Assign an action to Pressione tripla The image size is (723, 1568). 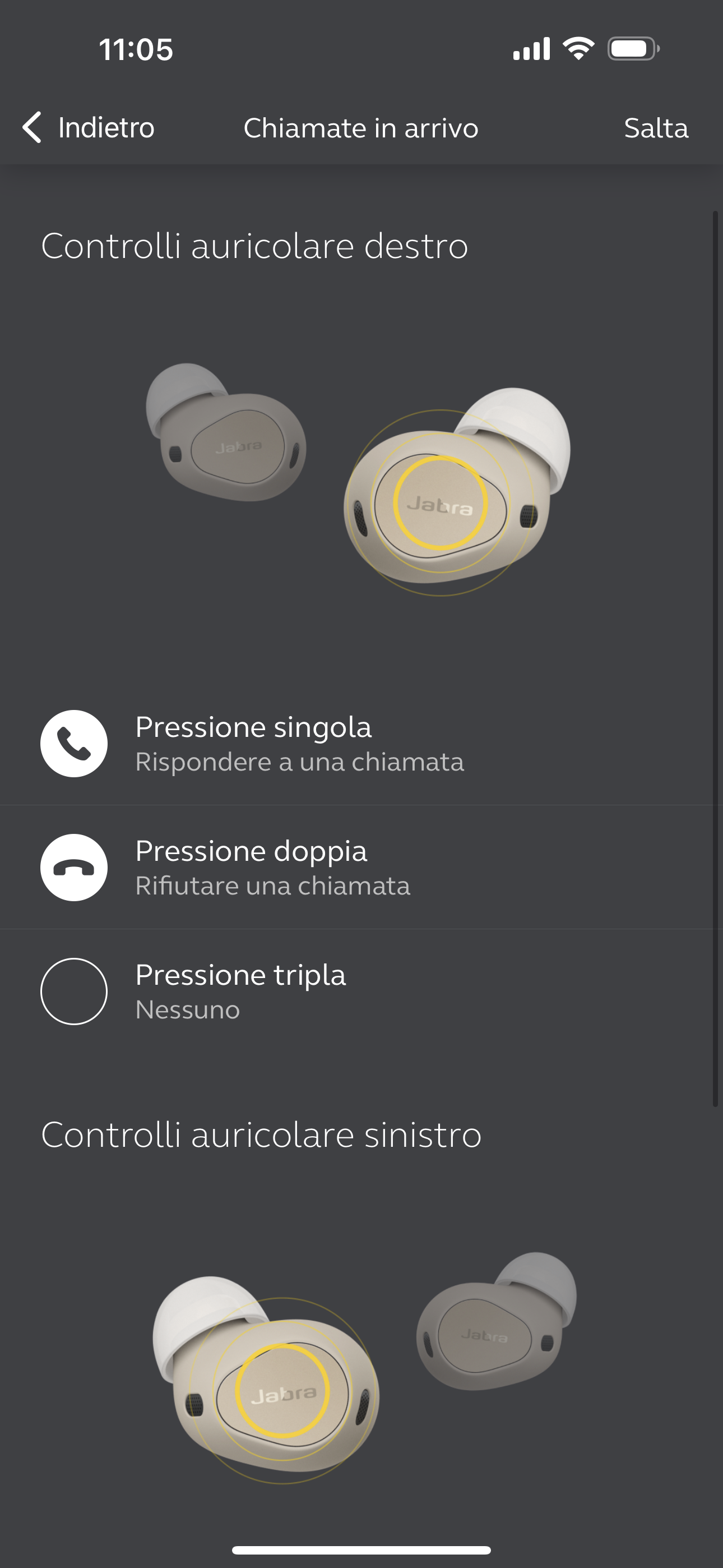(x=361, y=991)
